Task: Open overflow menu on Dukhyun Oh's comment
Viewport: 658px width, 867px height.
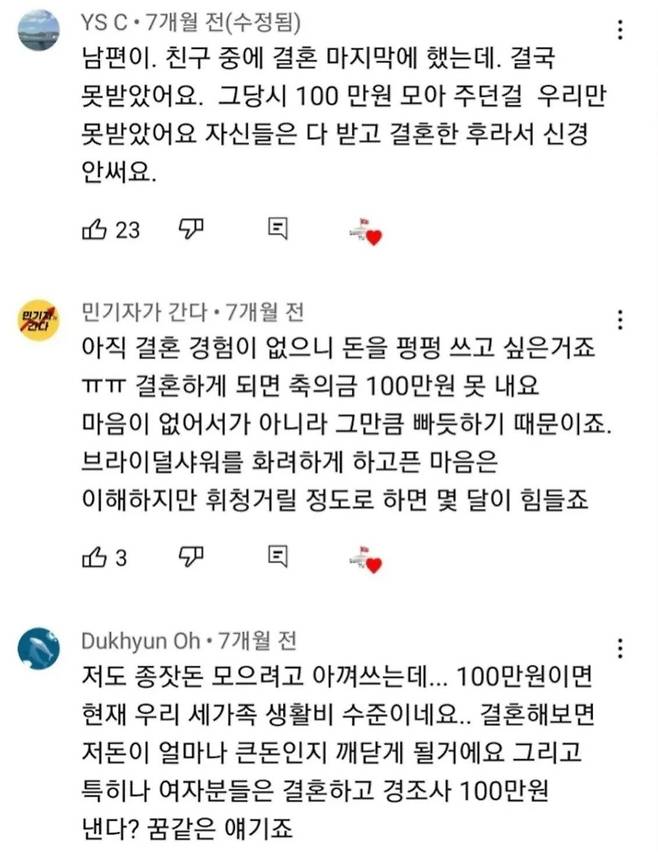Action: pyautogui.click(x=621, y=648)
